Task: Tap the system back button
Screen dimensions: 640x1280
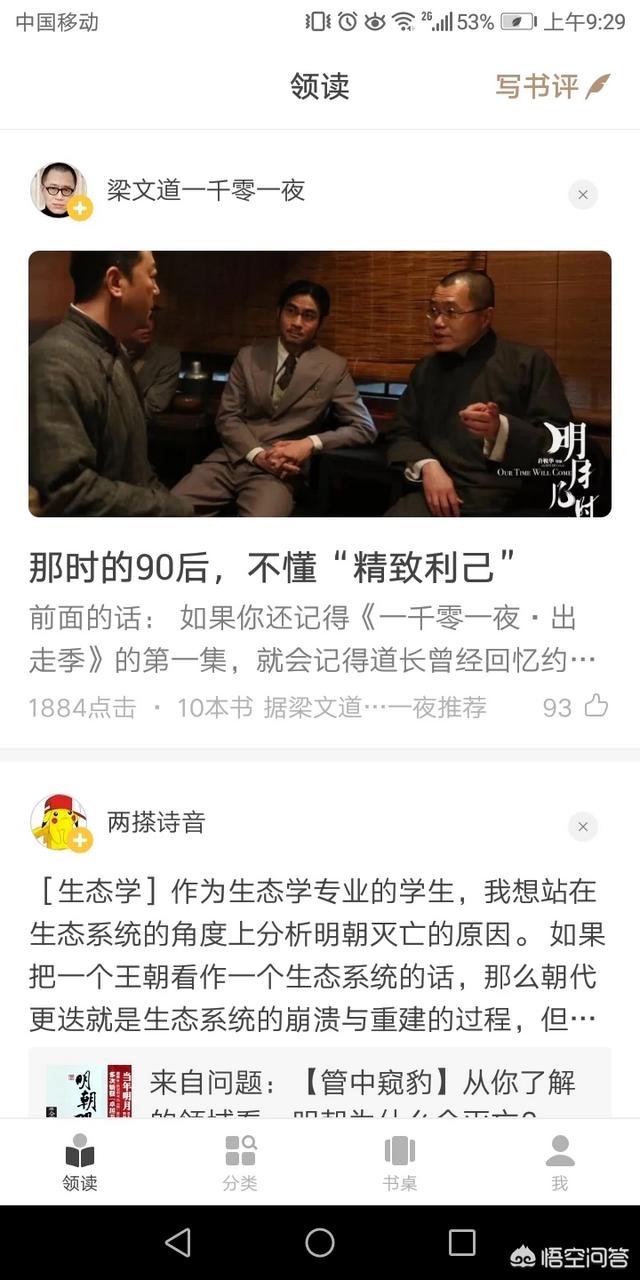Action: 178,1242
